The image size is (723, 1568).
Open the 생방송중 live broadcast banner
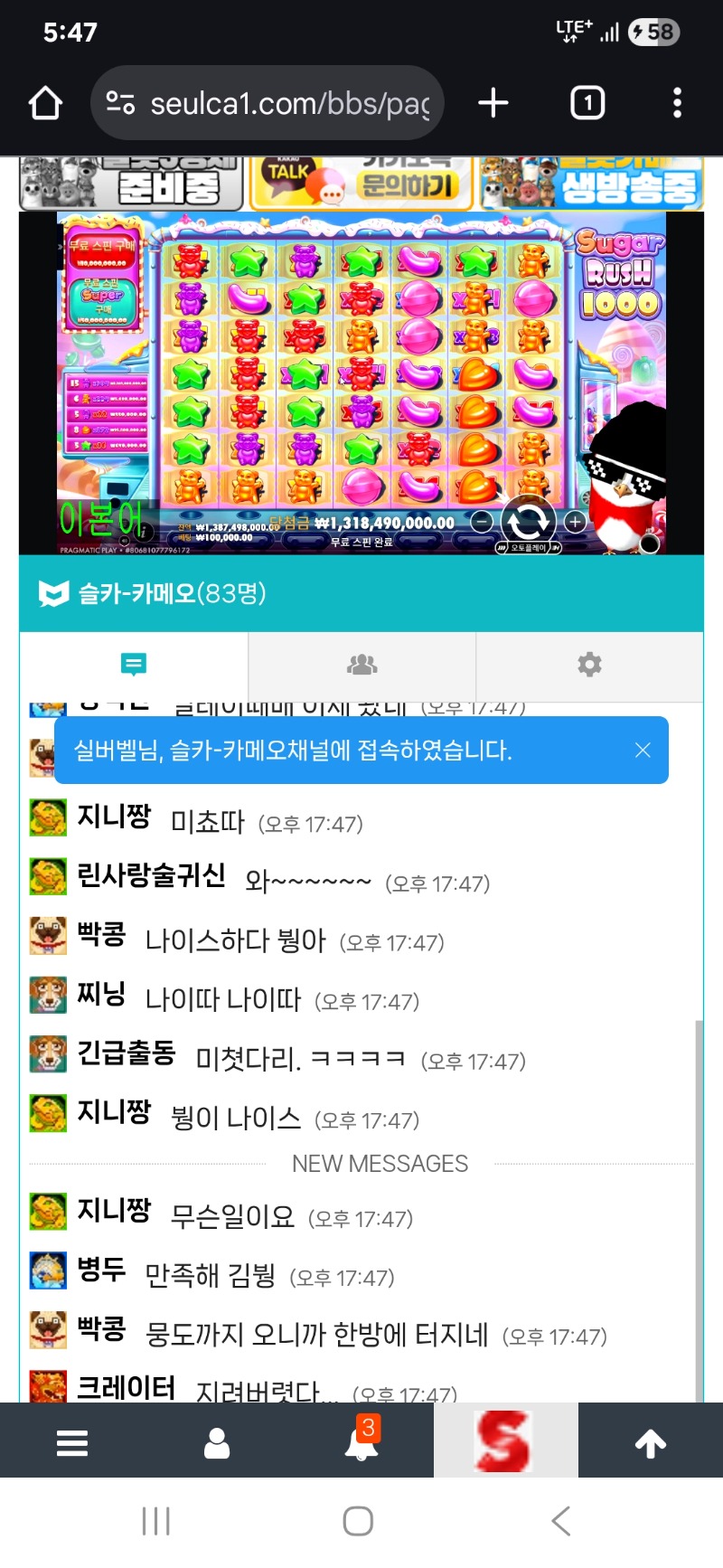[x=592, y=184]
